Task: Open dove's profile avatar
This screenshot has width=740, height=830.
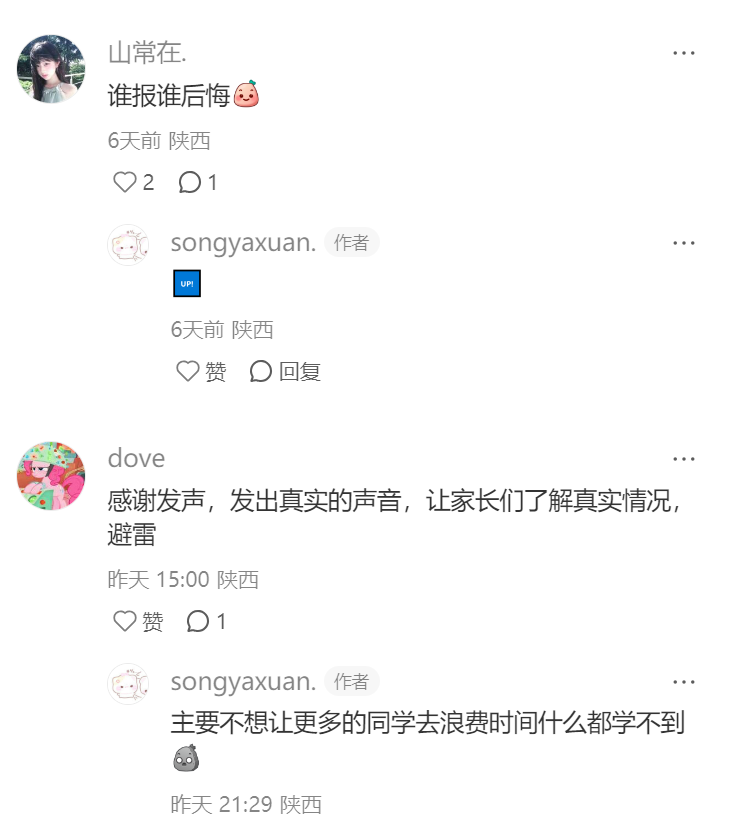Action: point(51,476)
